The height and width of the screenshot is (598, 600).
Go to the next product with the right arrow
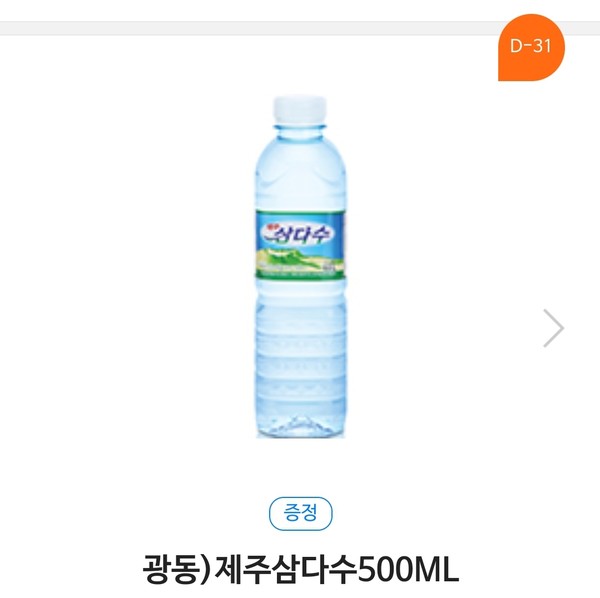pyautogui.click(x=553, y=328)
